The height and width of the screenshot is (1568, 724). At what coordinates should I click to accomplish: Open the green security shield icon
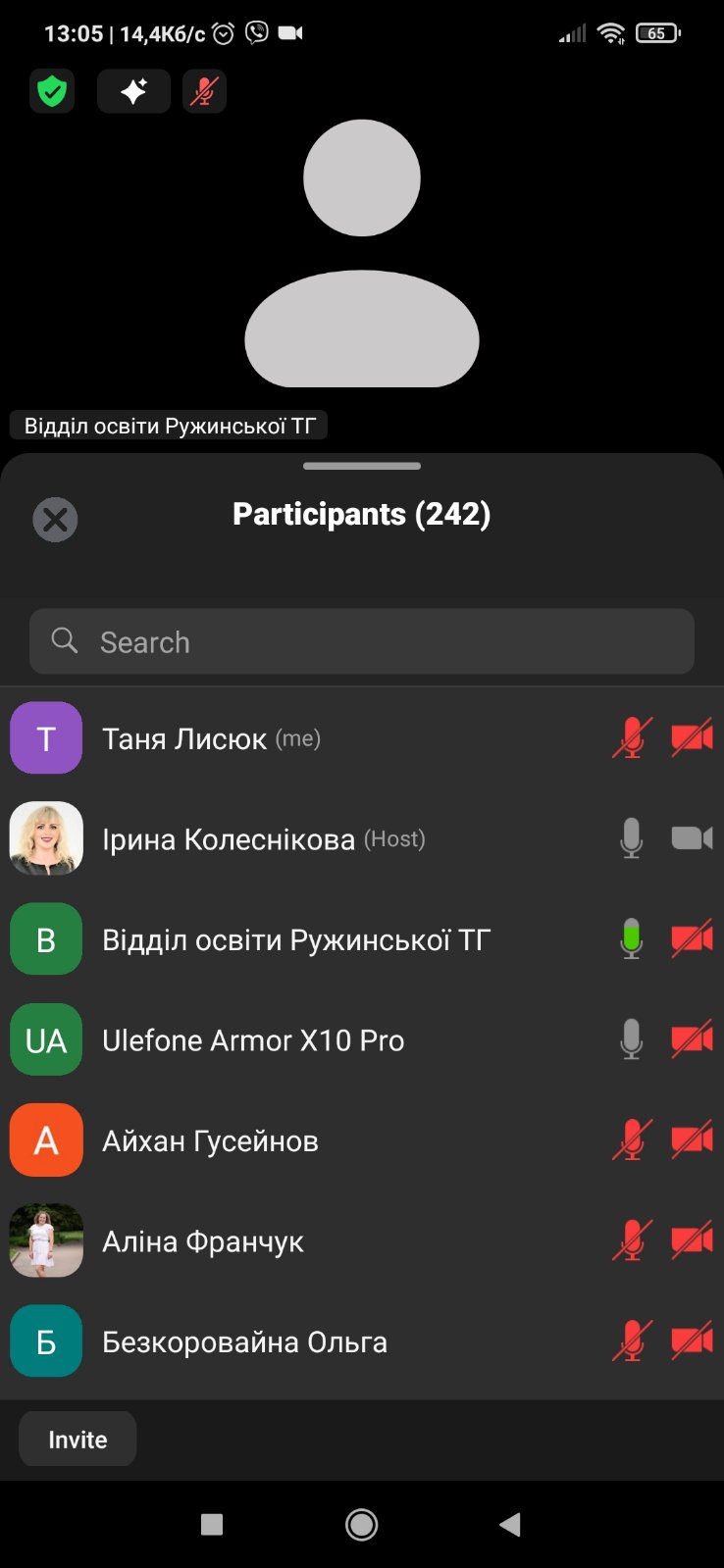pos(52,92)
